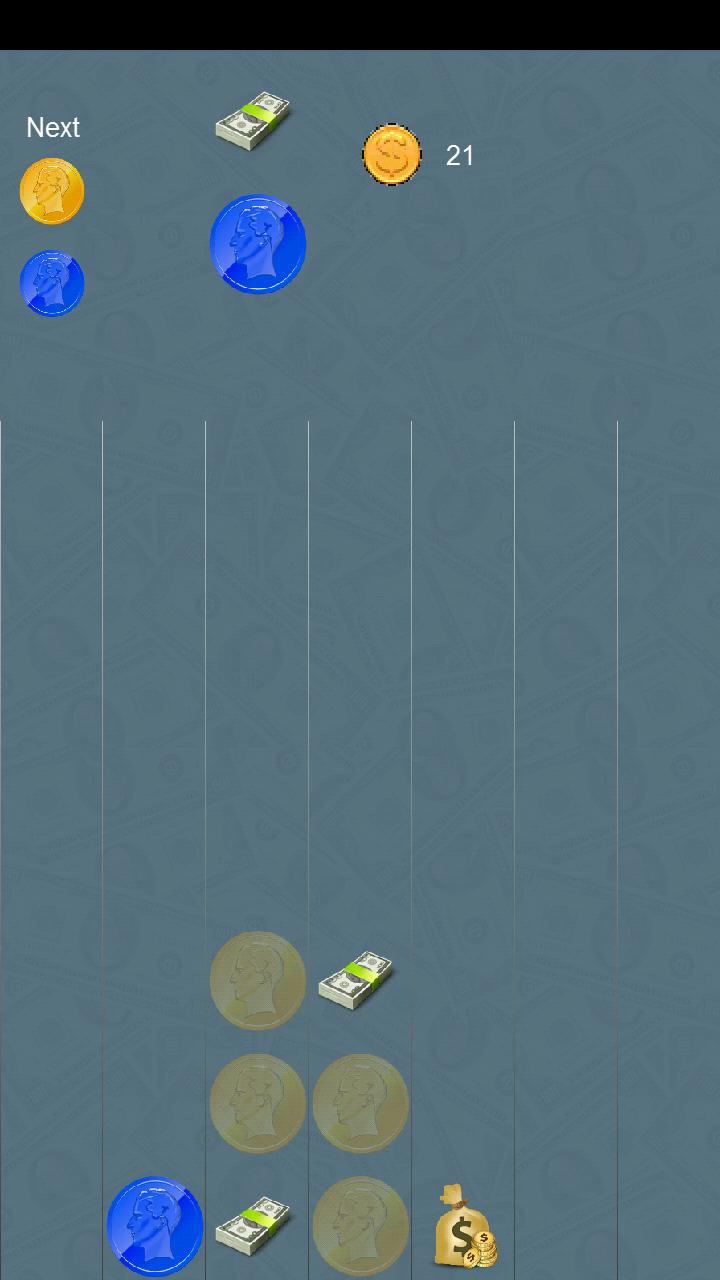Select the small blue coin below the Next queue
The width and height of the screenshot is (720, 1280).
pos(52,282)
